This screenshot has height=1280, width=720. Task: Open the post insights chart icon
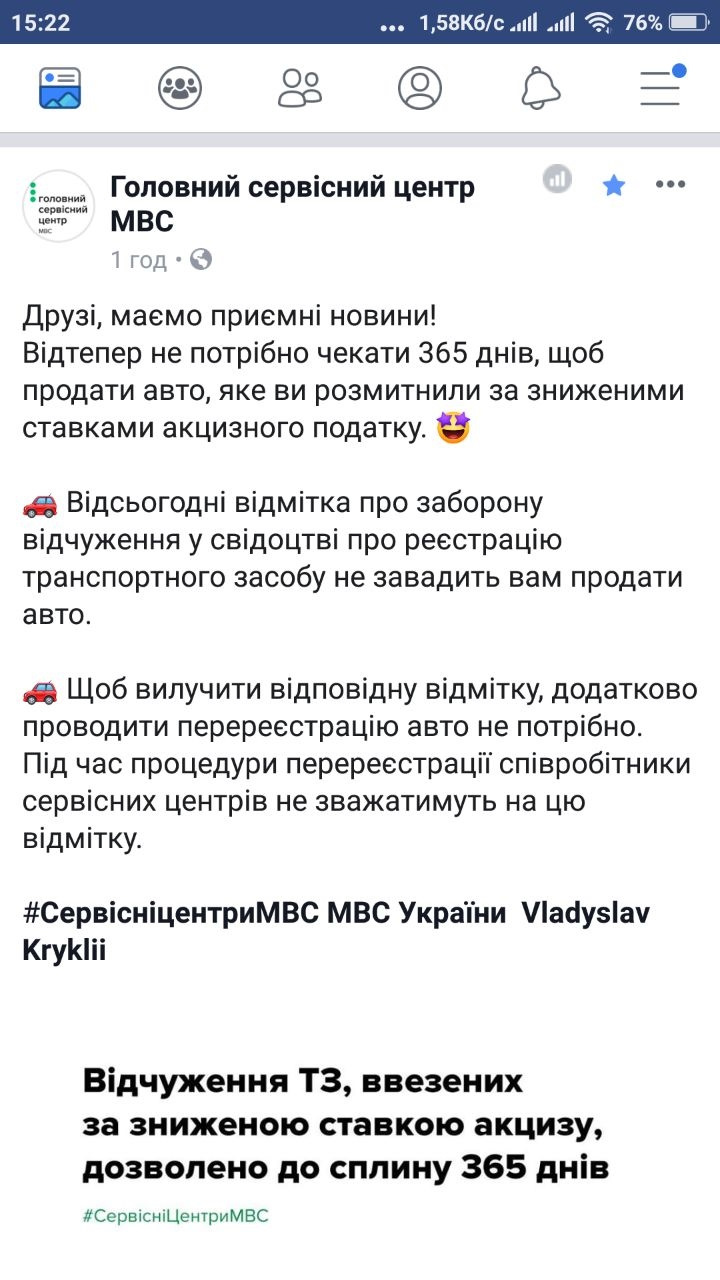[557, 180]
